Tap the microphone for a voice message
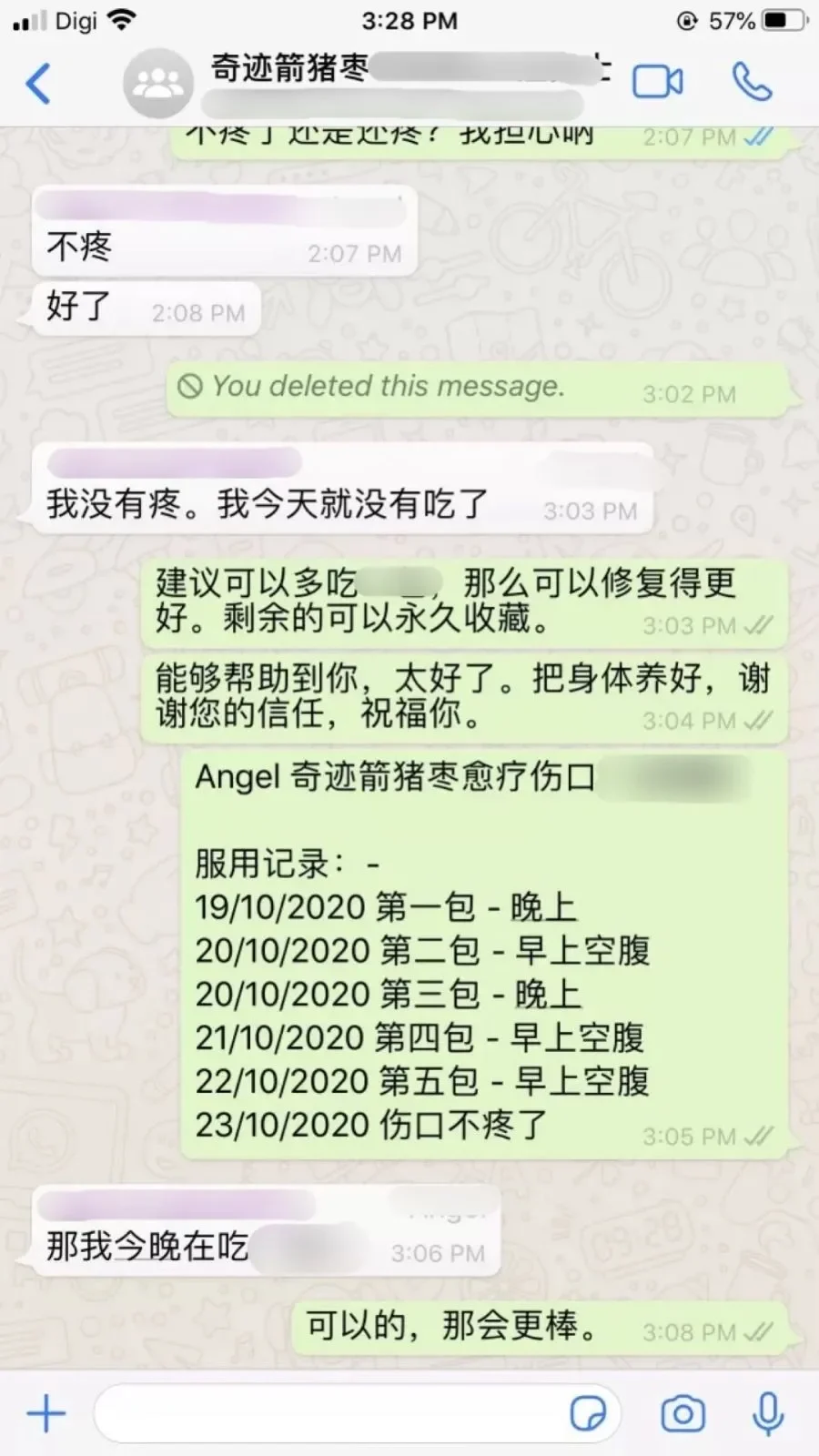This screenshot has width=819, height=1456. 768,1413
